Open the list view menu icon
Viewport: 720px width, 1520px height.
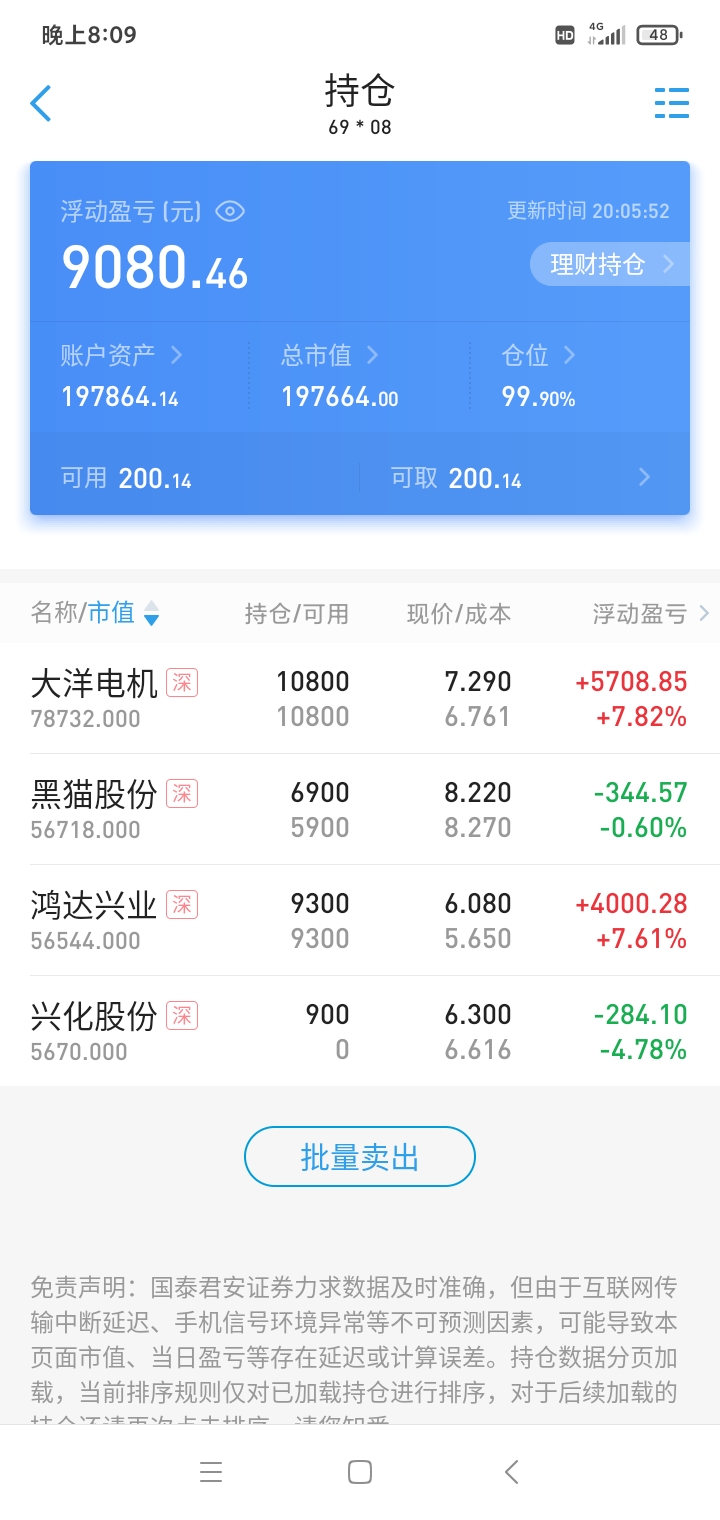tap(672, 103)
